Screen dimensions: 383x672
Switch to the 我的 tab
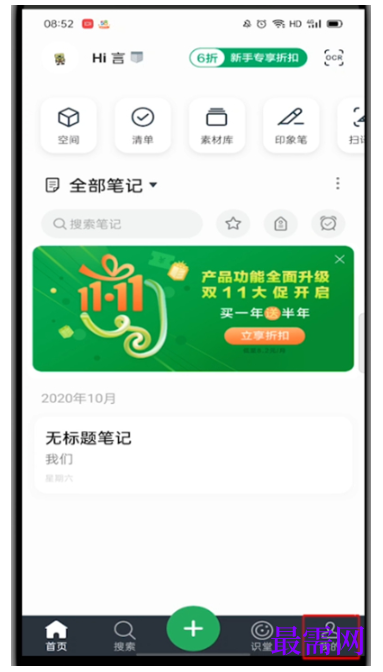(331, 637)
